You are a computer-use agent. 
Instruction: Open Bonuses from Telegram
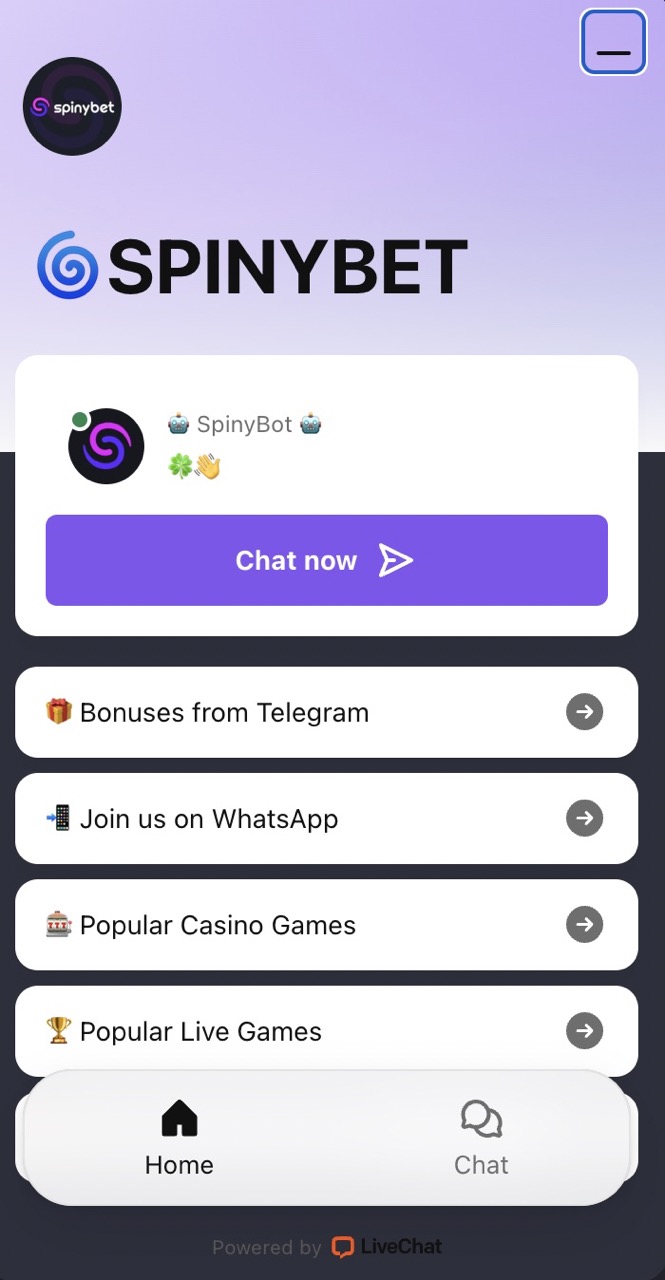326,712
